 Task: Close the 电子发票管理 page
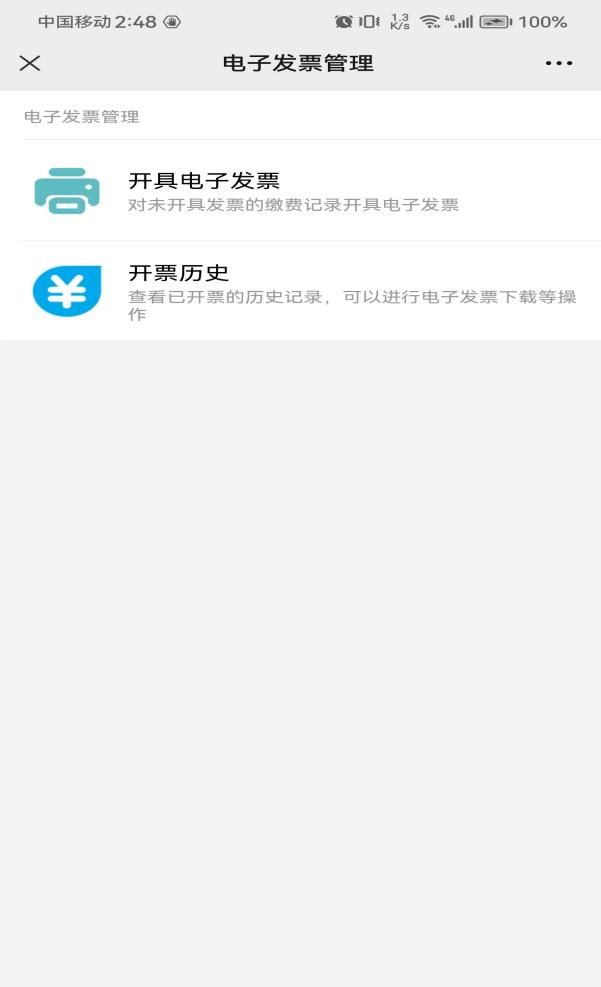(x=30, y=63)
